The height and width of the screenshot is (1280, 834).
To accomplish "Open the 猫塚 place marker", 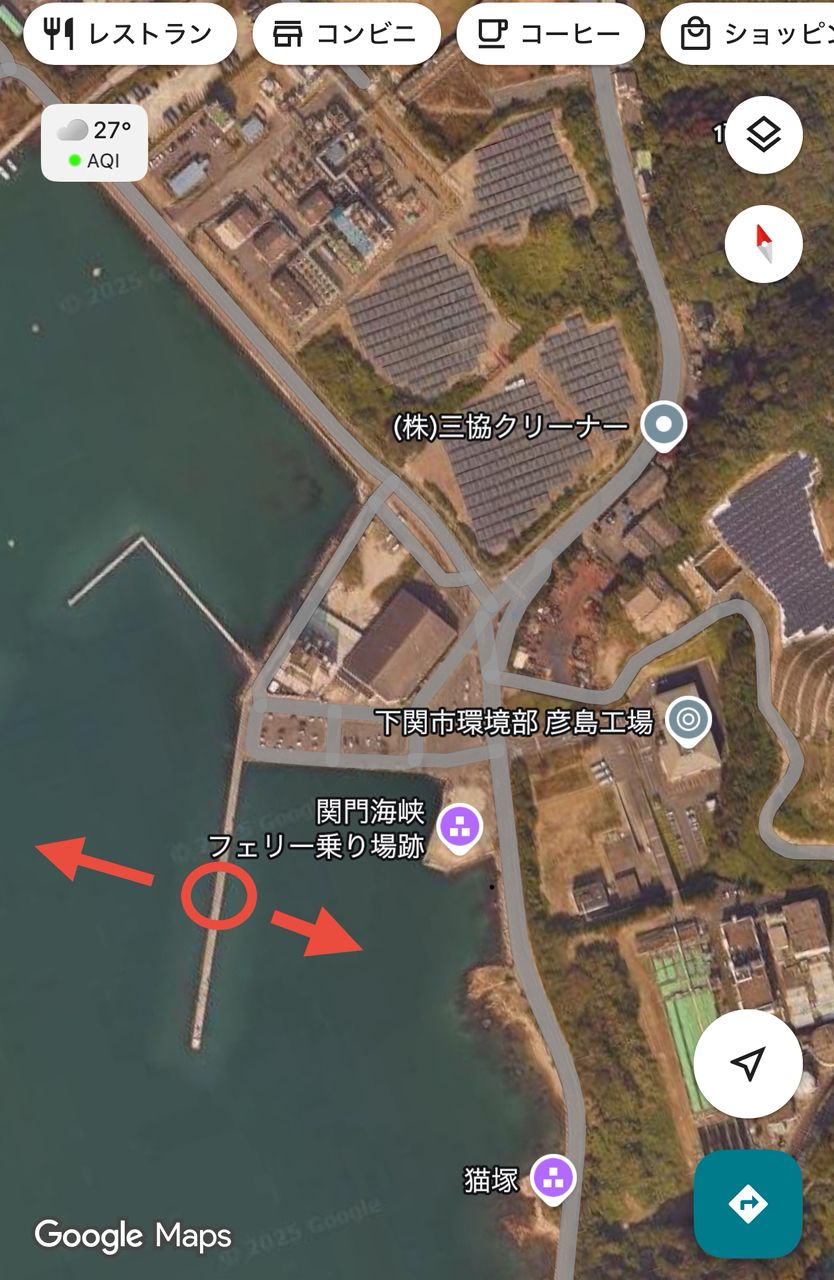I will [552, 1178].
